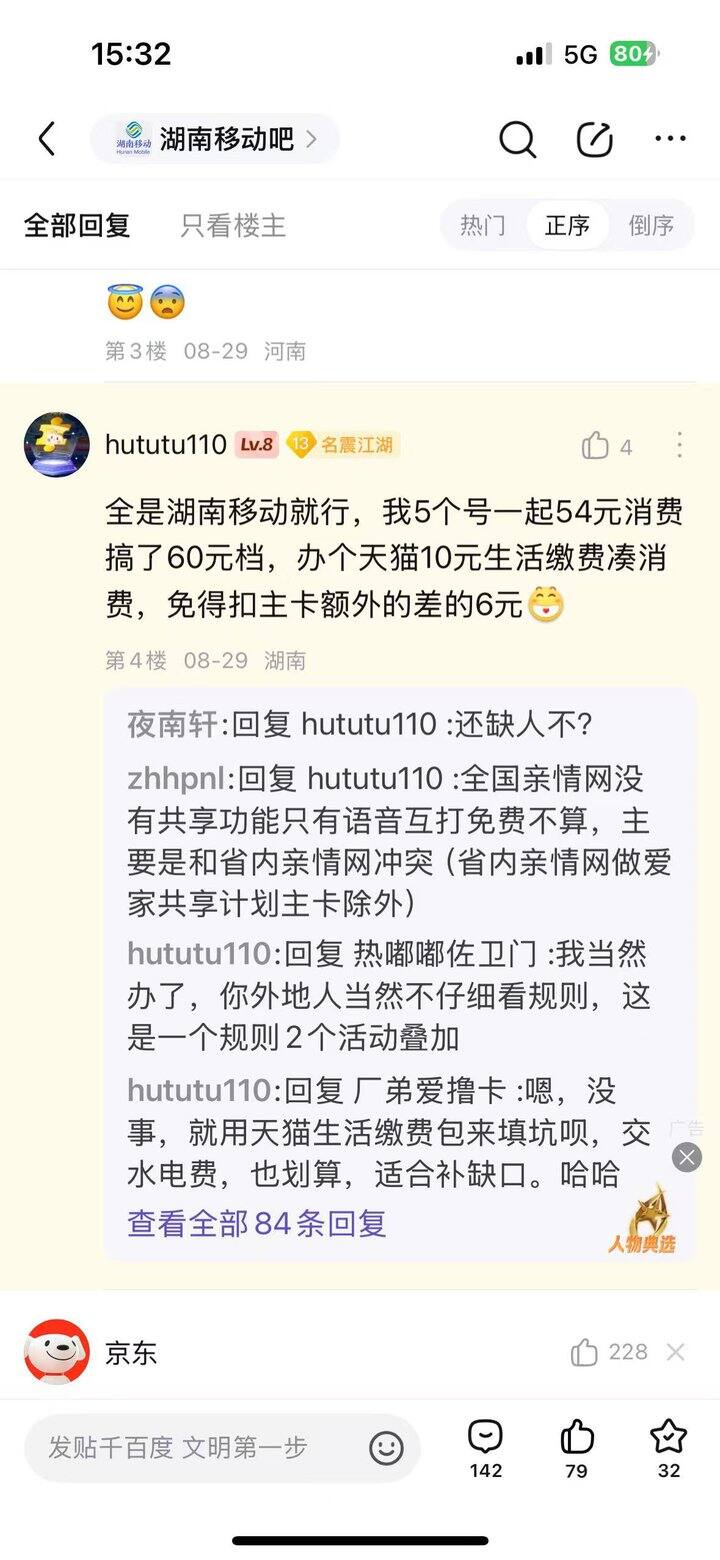The image size is (720, 1560).
Task: Open more options on hututu110's reply
Action: [x=680, y=445]
